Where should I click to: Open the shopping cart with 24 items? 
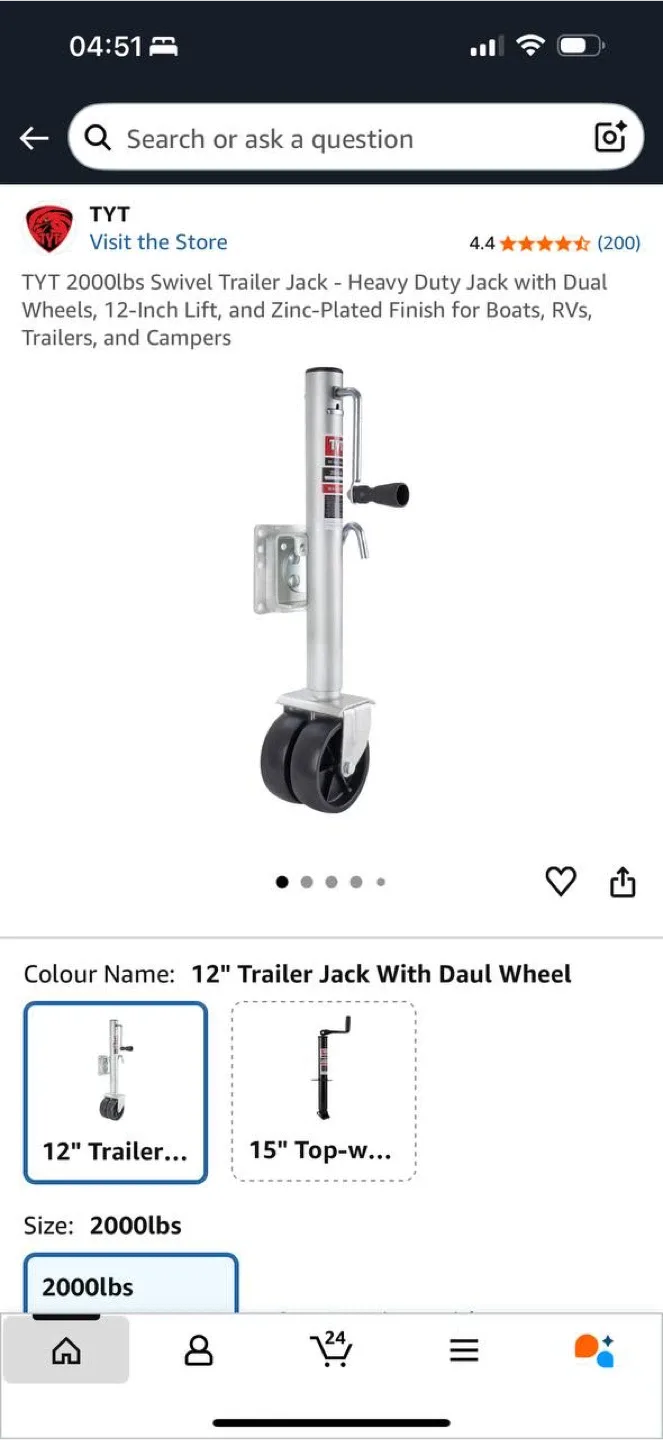331,1349
